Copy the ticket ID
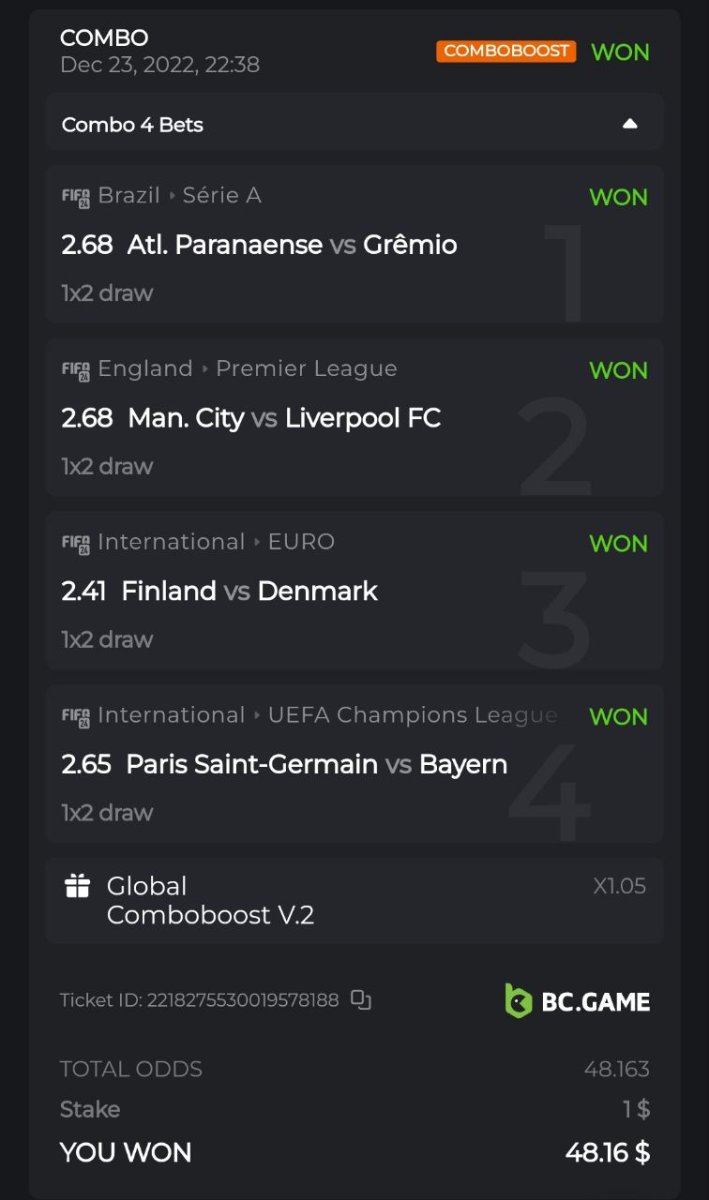Image resolution: width=709 pixels, height=1200 pixels. [x=361, y=1000]
